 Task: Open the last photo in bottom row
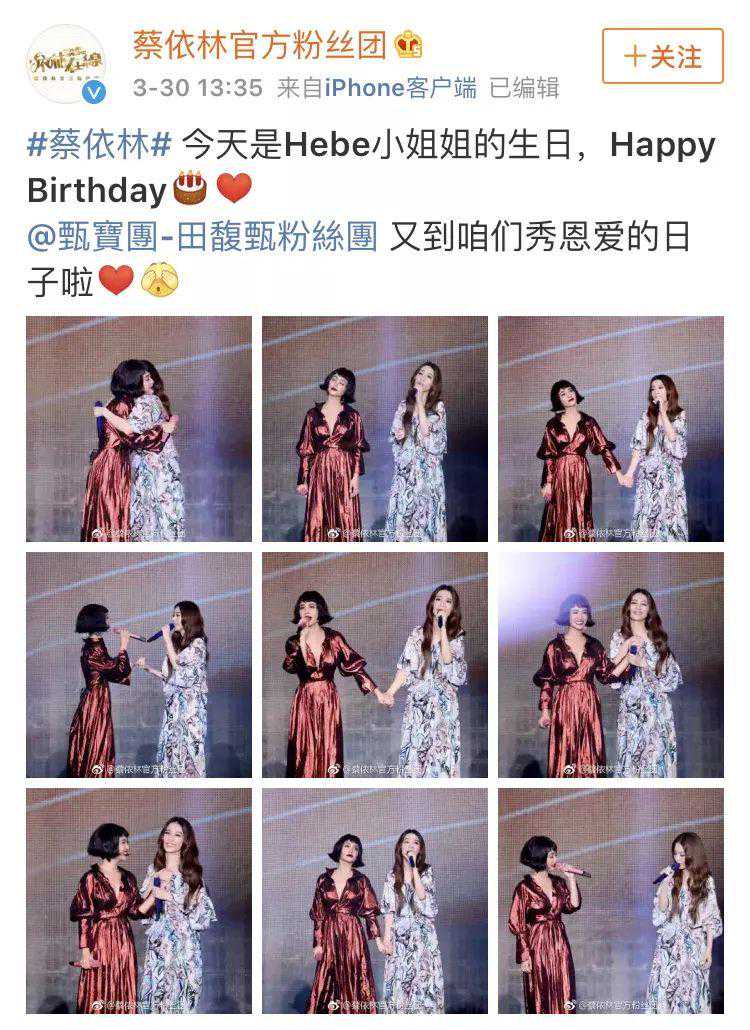[611, 900]
